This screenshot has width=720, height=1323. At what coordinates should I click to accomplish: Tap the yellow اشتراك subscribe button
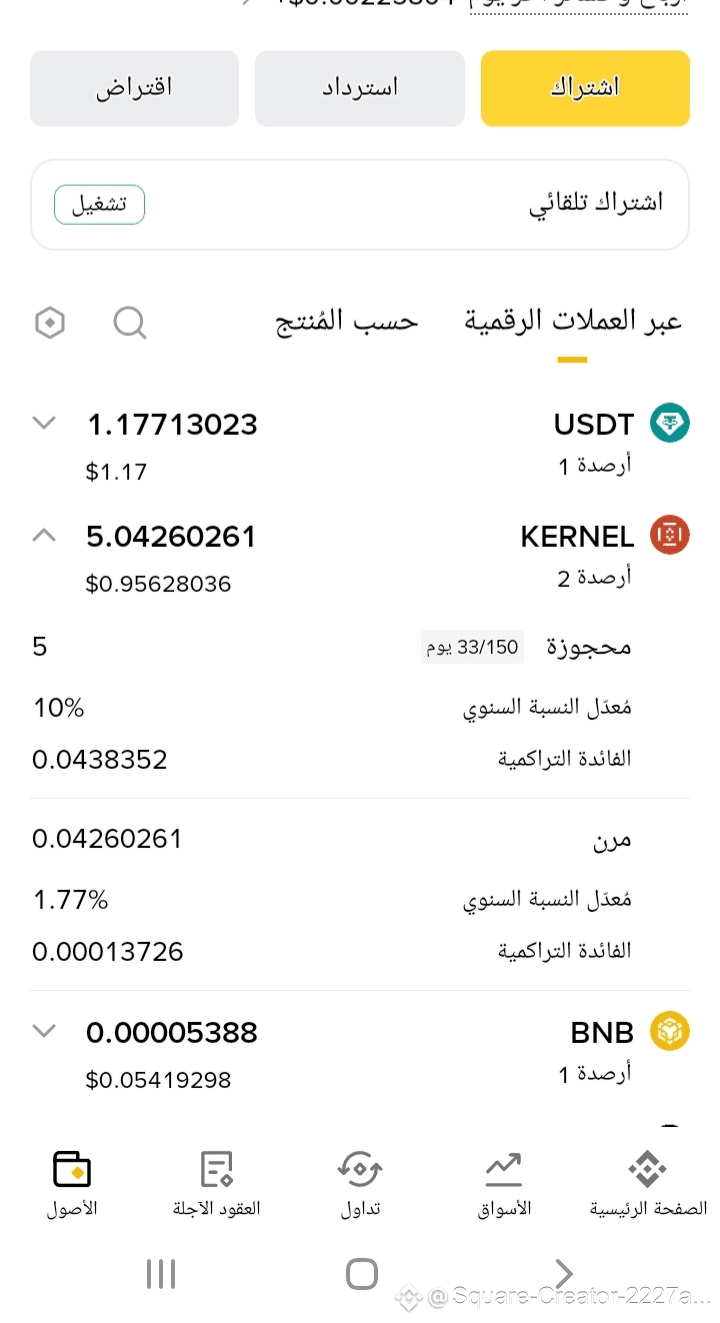[x=585, y=88]
